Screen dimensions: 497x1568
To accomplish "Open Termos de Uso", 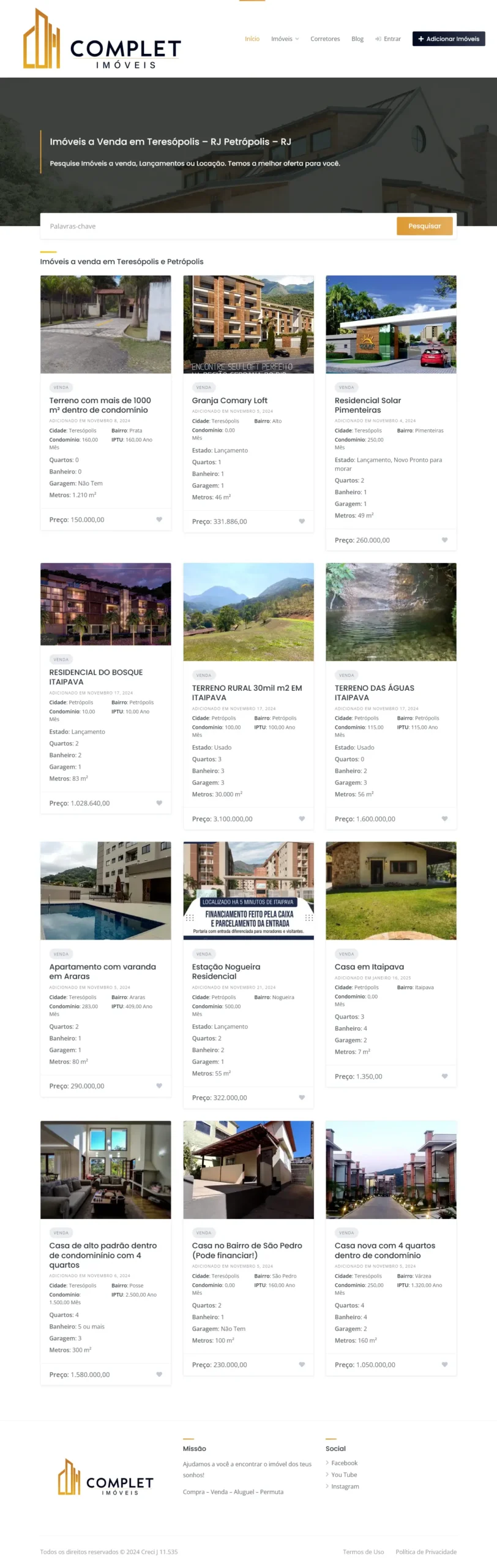I will (x=363, y=1551).
